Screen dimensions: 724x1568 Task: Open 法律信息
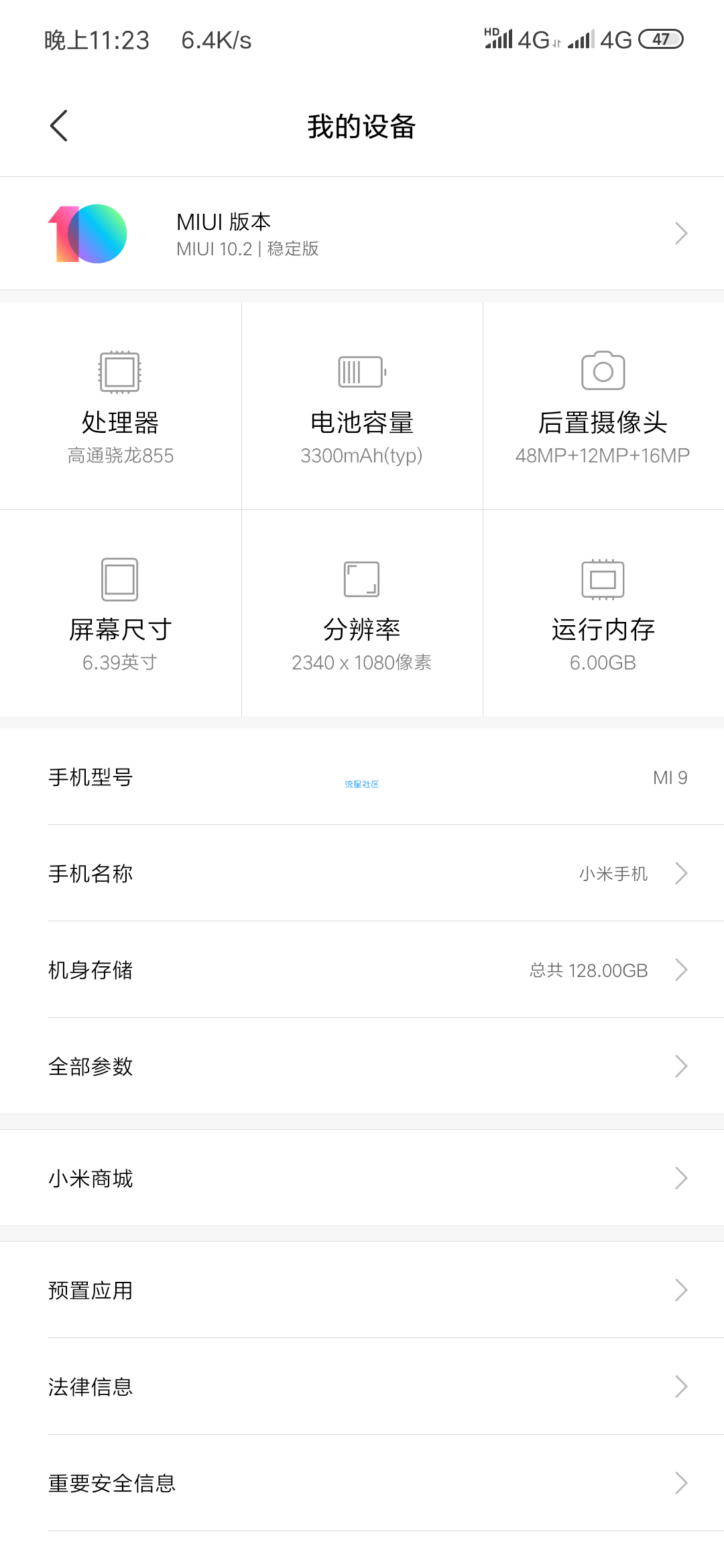(x=362, y=1386)
